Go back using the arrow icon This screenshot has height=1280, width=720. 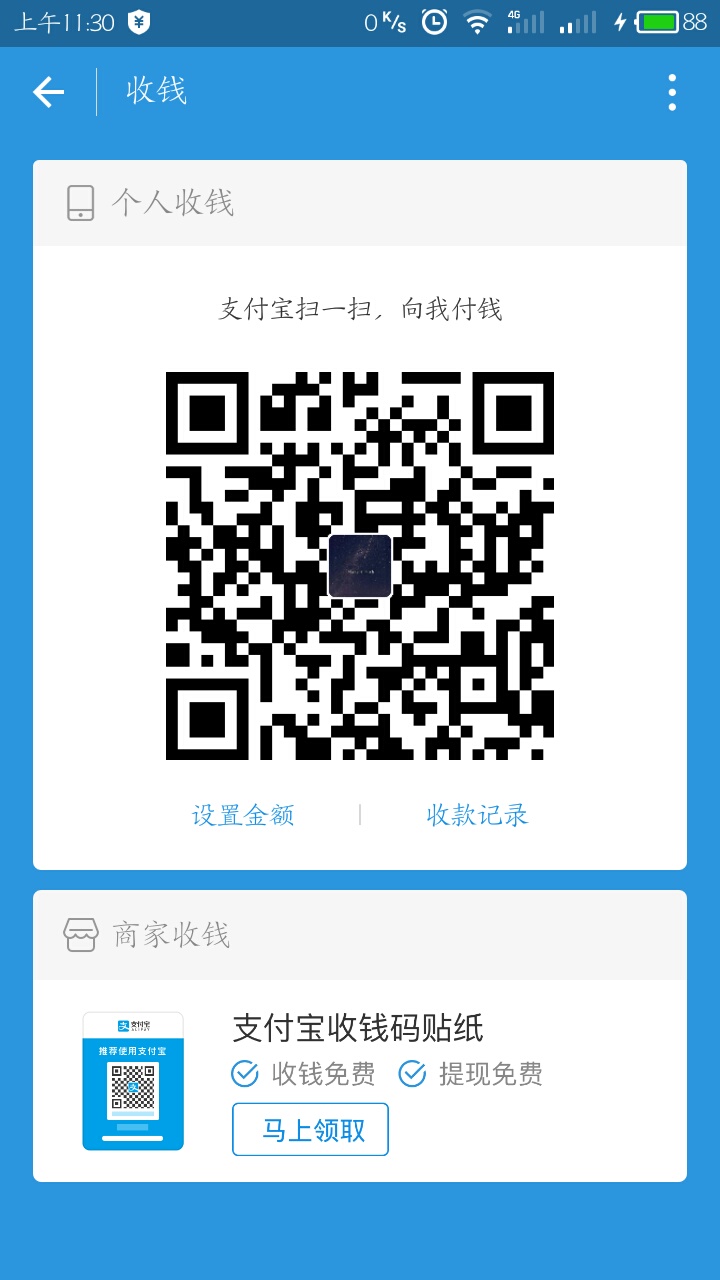(x=48, y=92)
